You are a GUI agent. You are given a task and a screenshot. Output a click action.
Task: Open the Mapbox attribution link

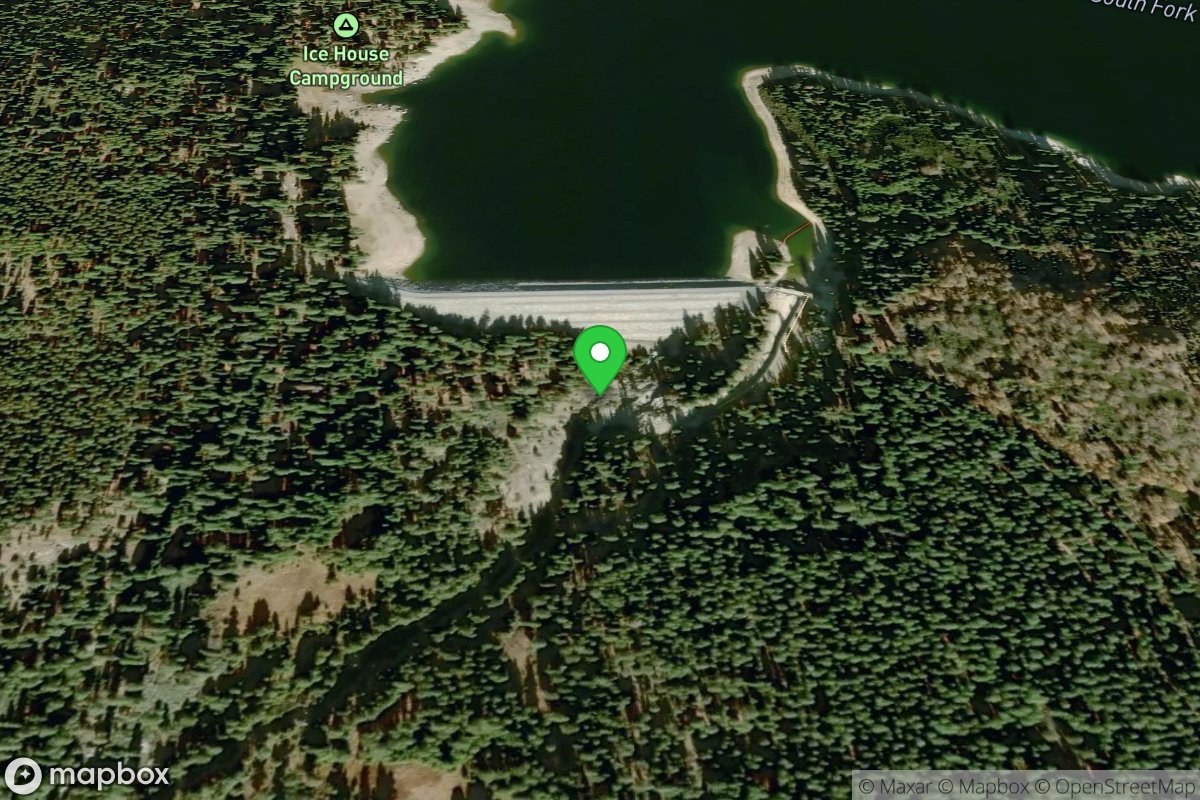click(992, 786)
